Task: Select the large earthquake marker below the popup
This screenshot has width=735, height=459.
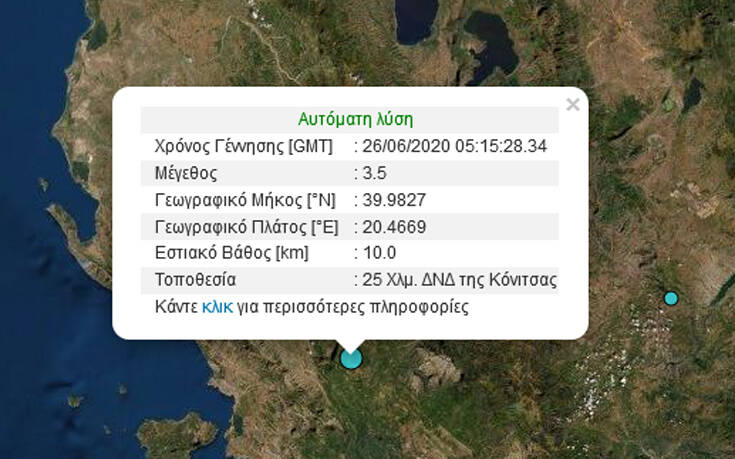Action: point(351,358)
